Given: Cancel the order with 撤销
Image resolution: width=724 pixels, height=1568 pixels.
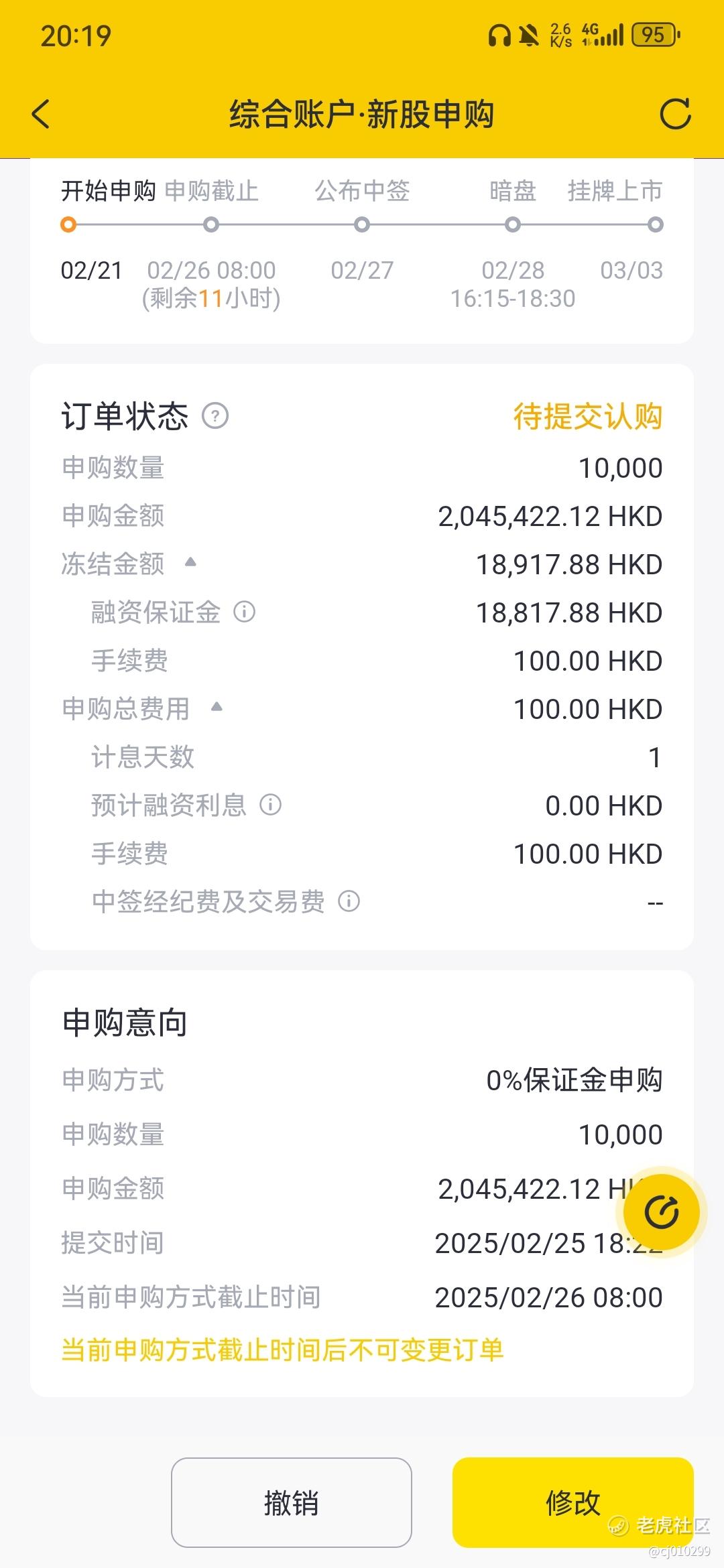Looking at the screenshot, I should (x=292, y=1502).
